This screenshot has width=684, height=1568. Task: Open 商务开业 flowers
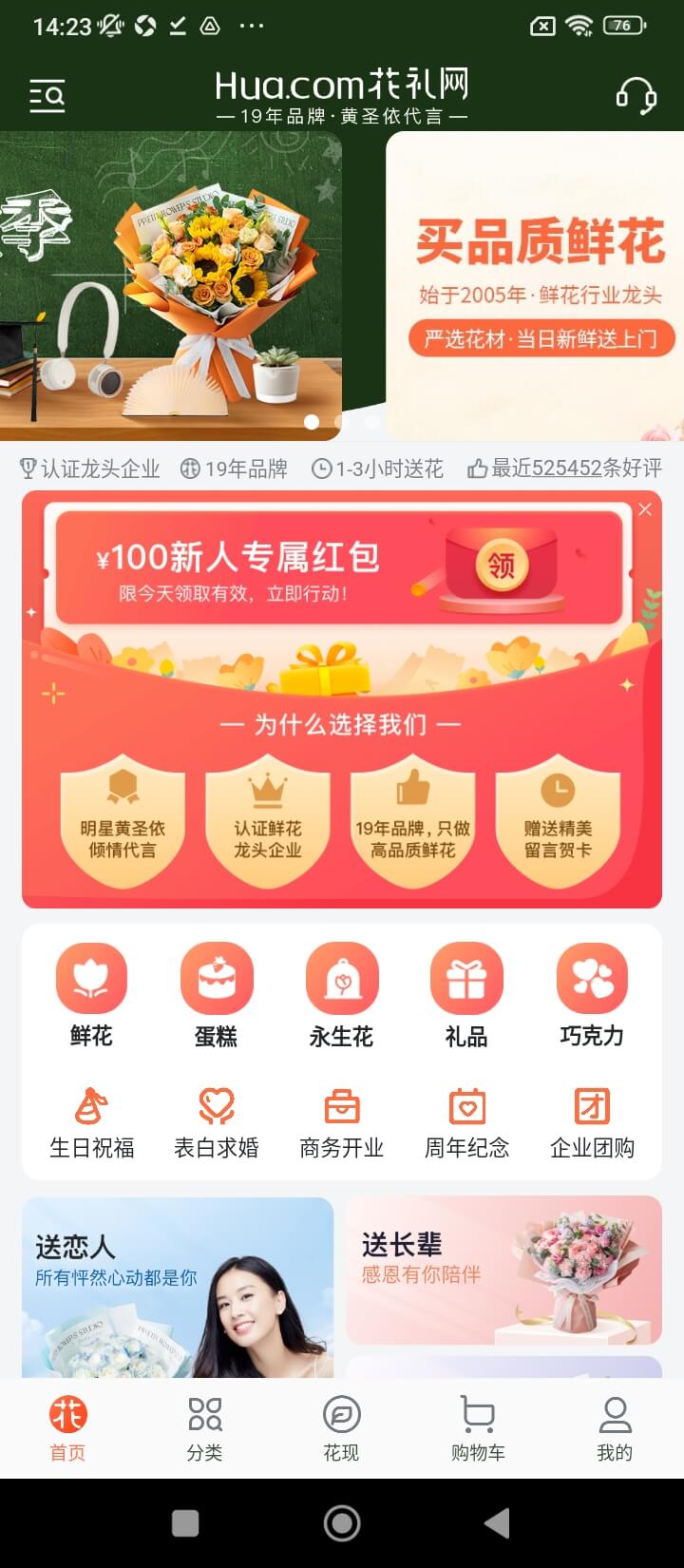[x=342, y=1123]
